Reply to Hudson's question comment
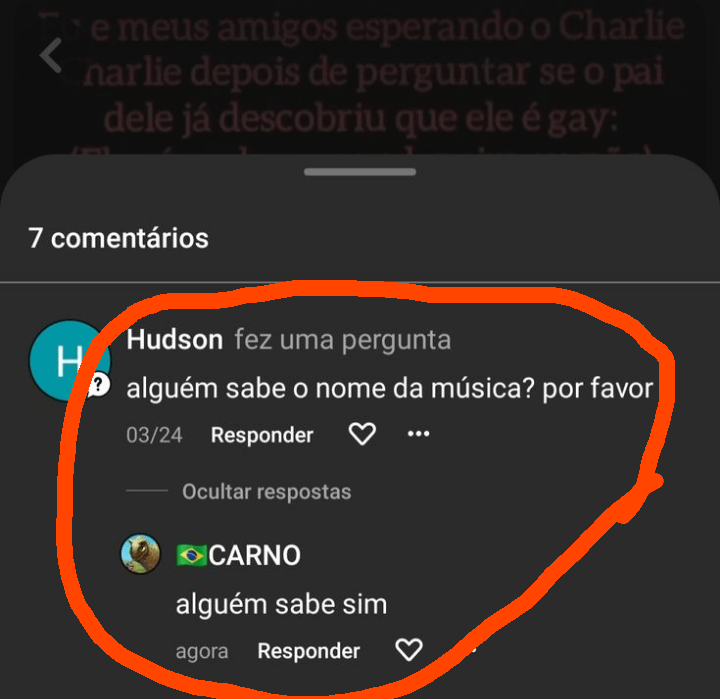This screenshot has width=720, height=699. click(262, 435)
